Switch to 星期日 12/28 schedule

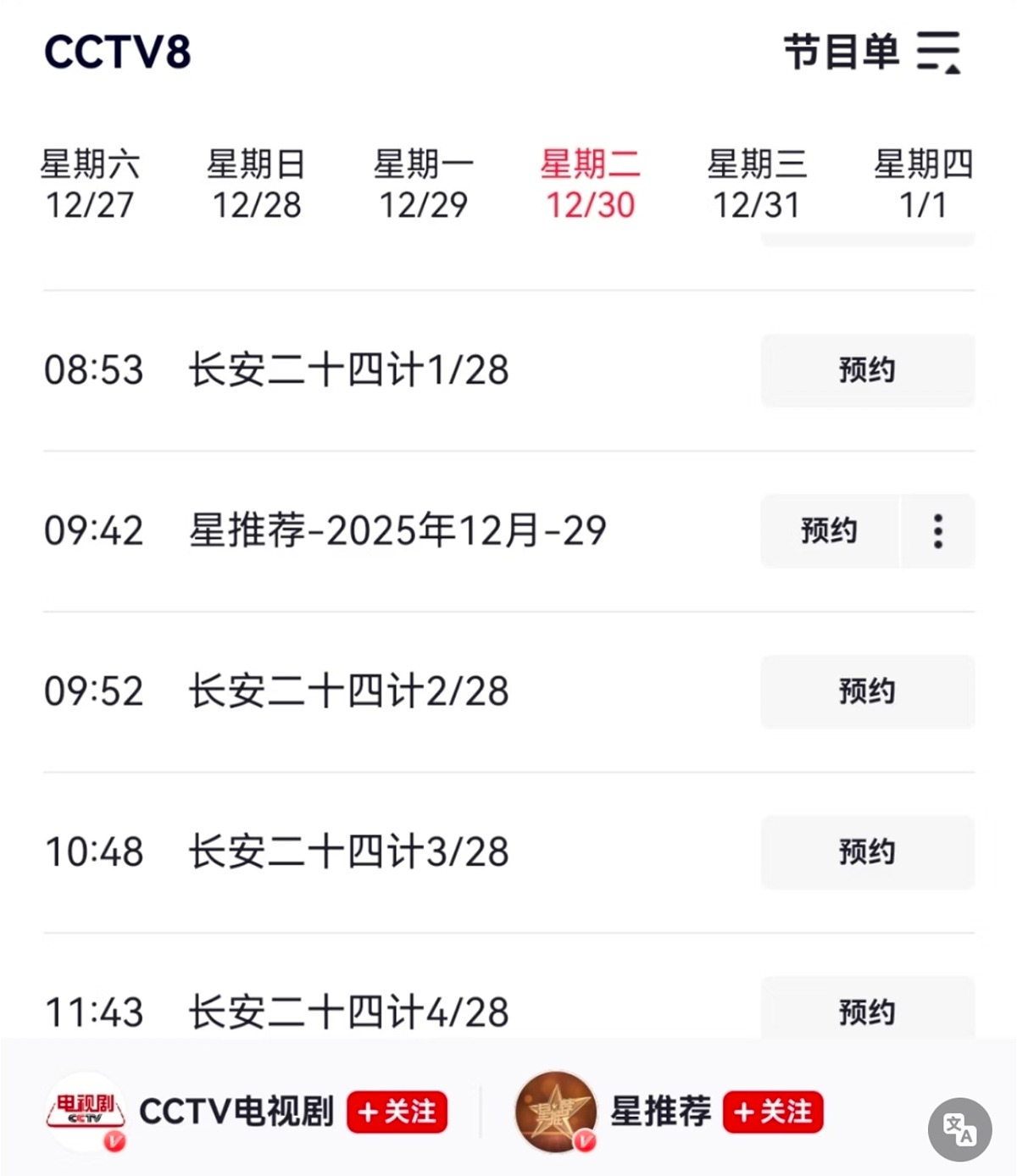256,184
